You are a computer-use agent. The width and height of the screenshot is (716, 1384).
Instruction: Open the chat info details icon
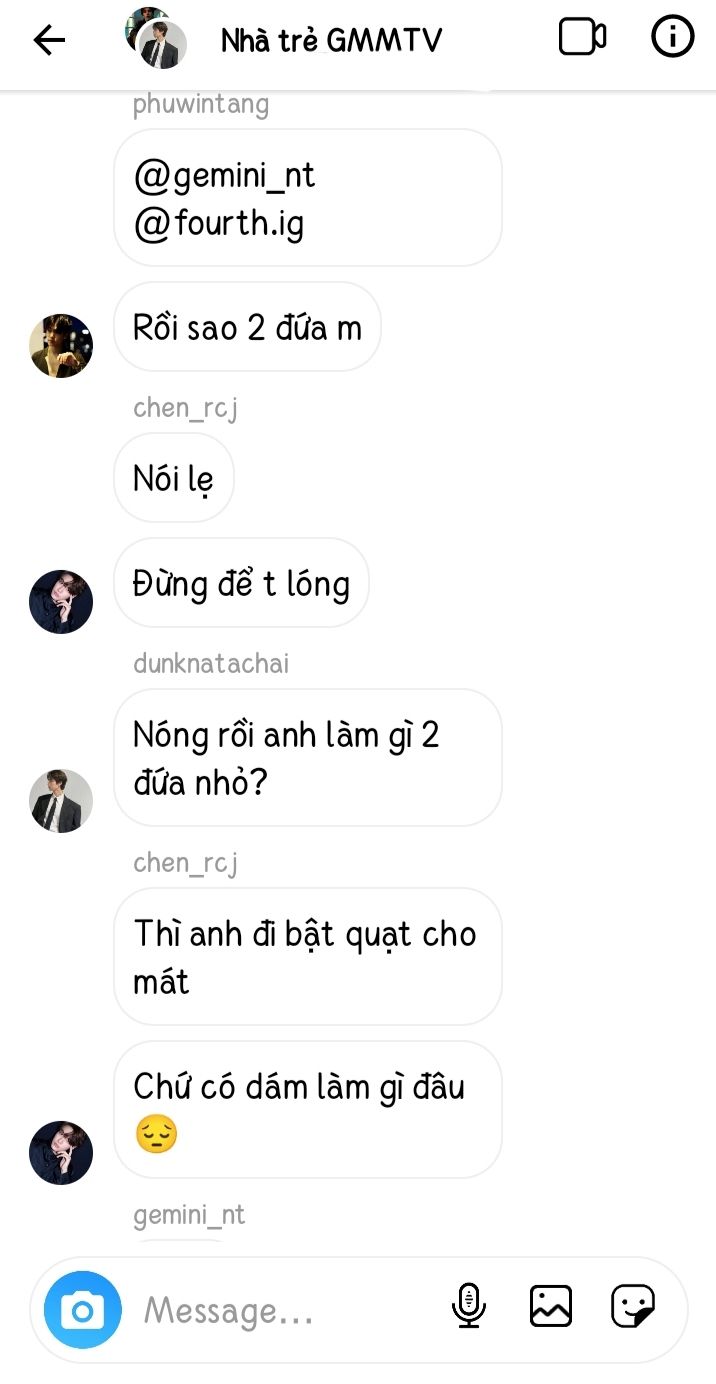pos(673,38)
